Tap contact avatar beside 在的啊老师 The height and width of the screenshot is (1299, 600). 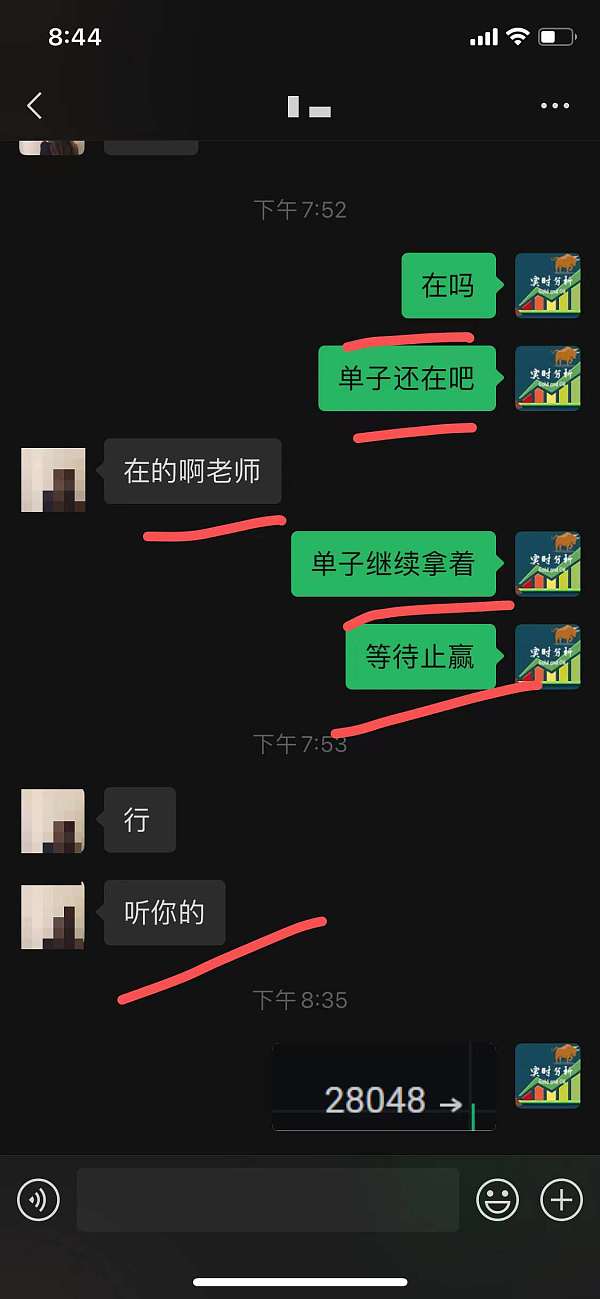point(53,480)
